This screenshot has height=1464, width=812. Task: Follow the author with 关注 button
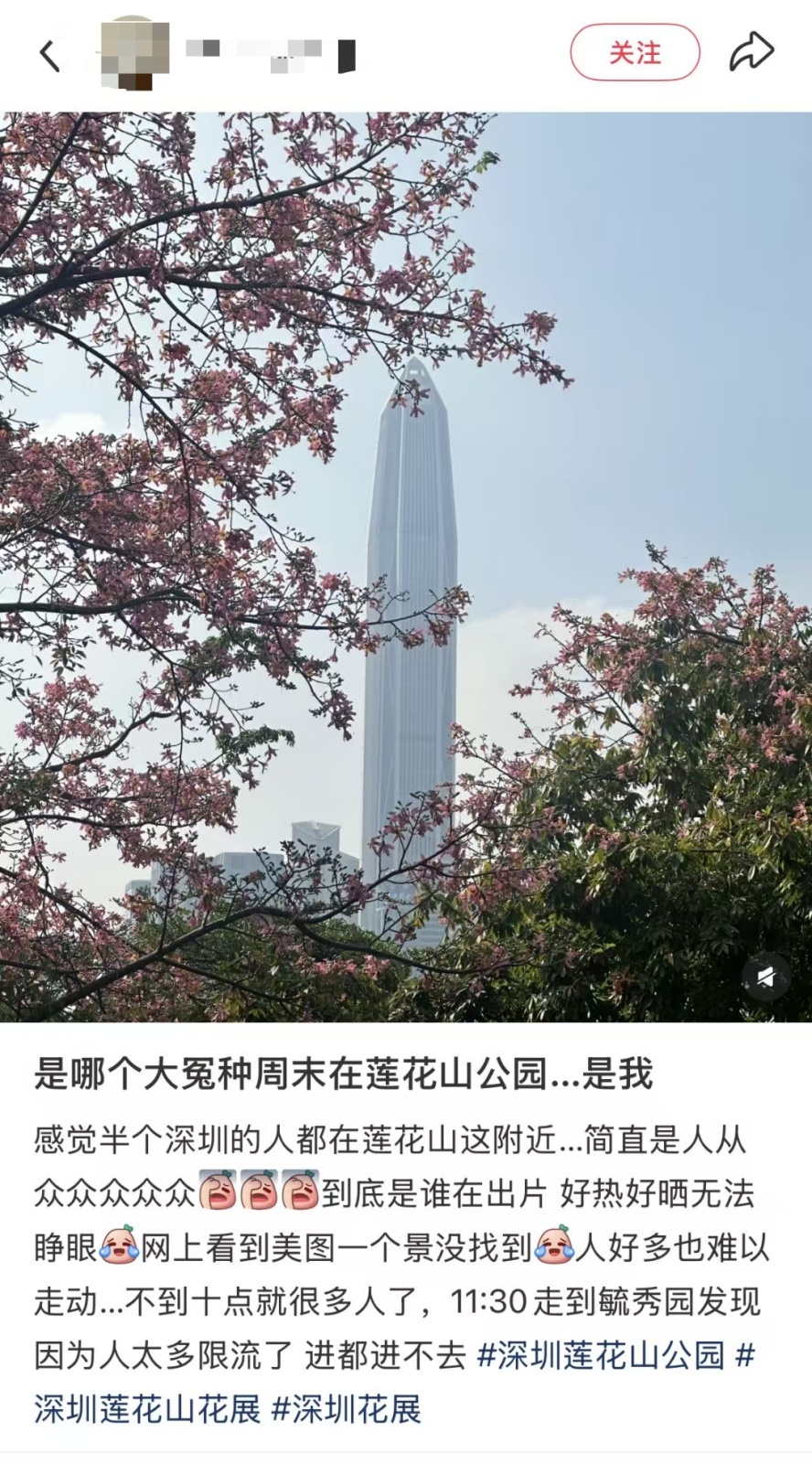coord(635,53)
